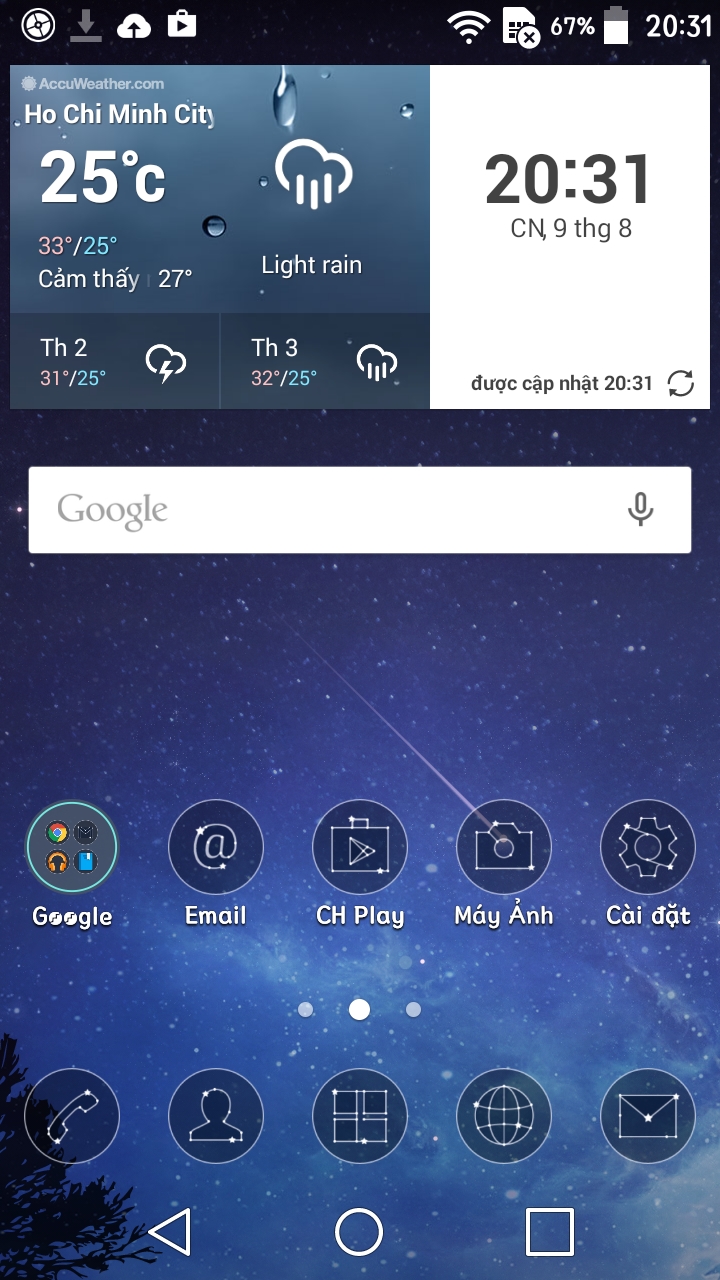
Task: Open the Google apps folder
Action: pos(72,848)
